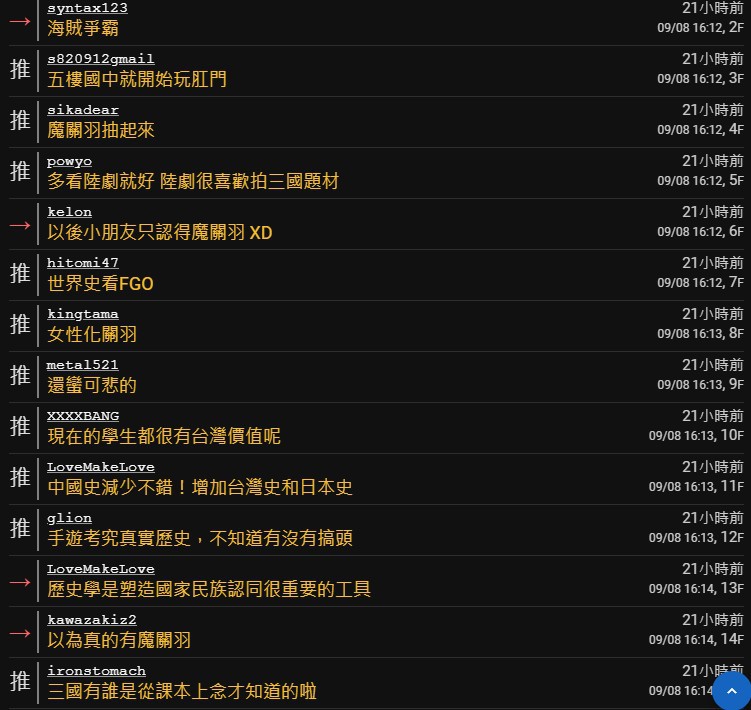751x710 pixels.
Task: Tap the metal521 username
Action: point(83,365)
